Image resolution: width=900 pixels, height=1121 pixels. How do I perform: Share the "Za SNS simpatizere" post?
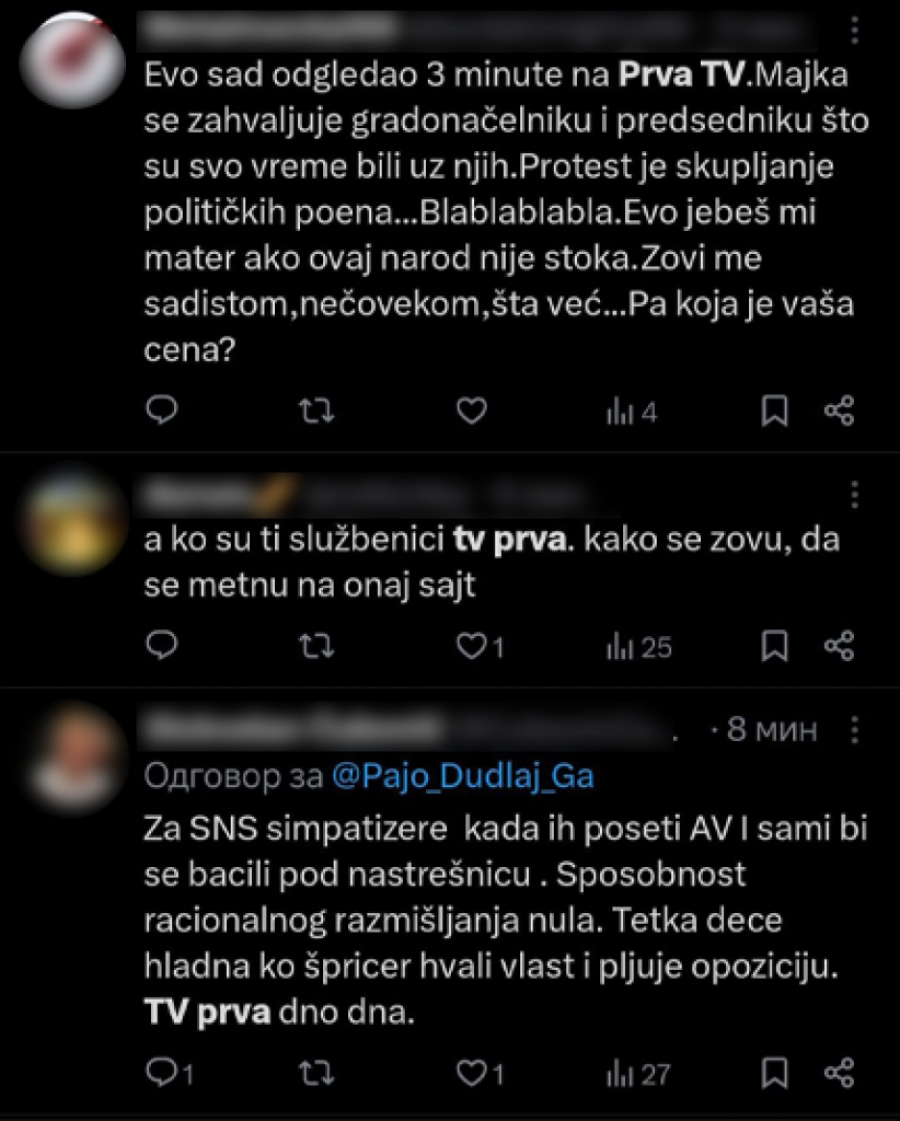[x=839, y=1073]
